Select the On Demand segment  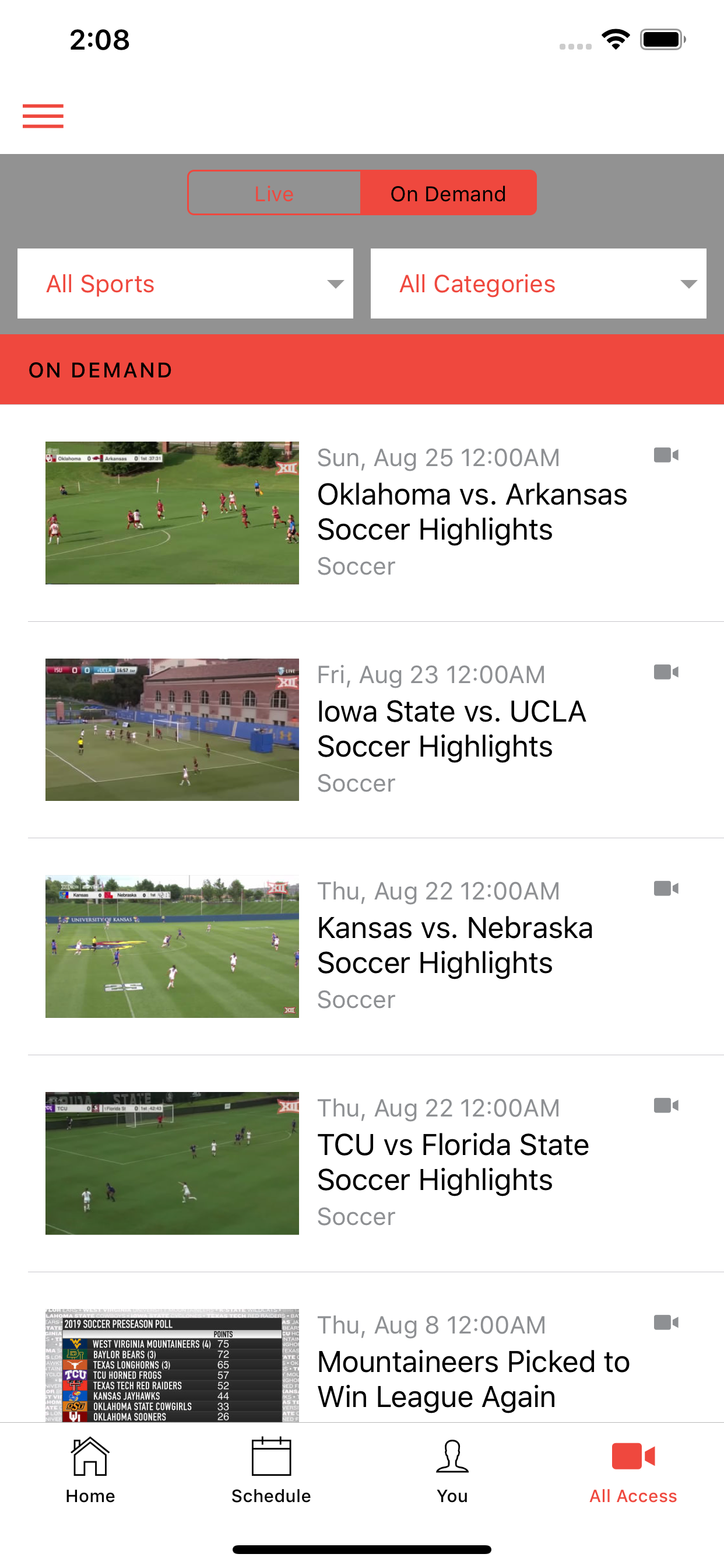[x=448, y=194]
